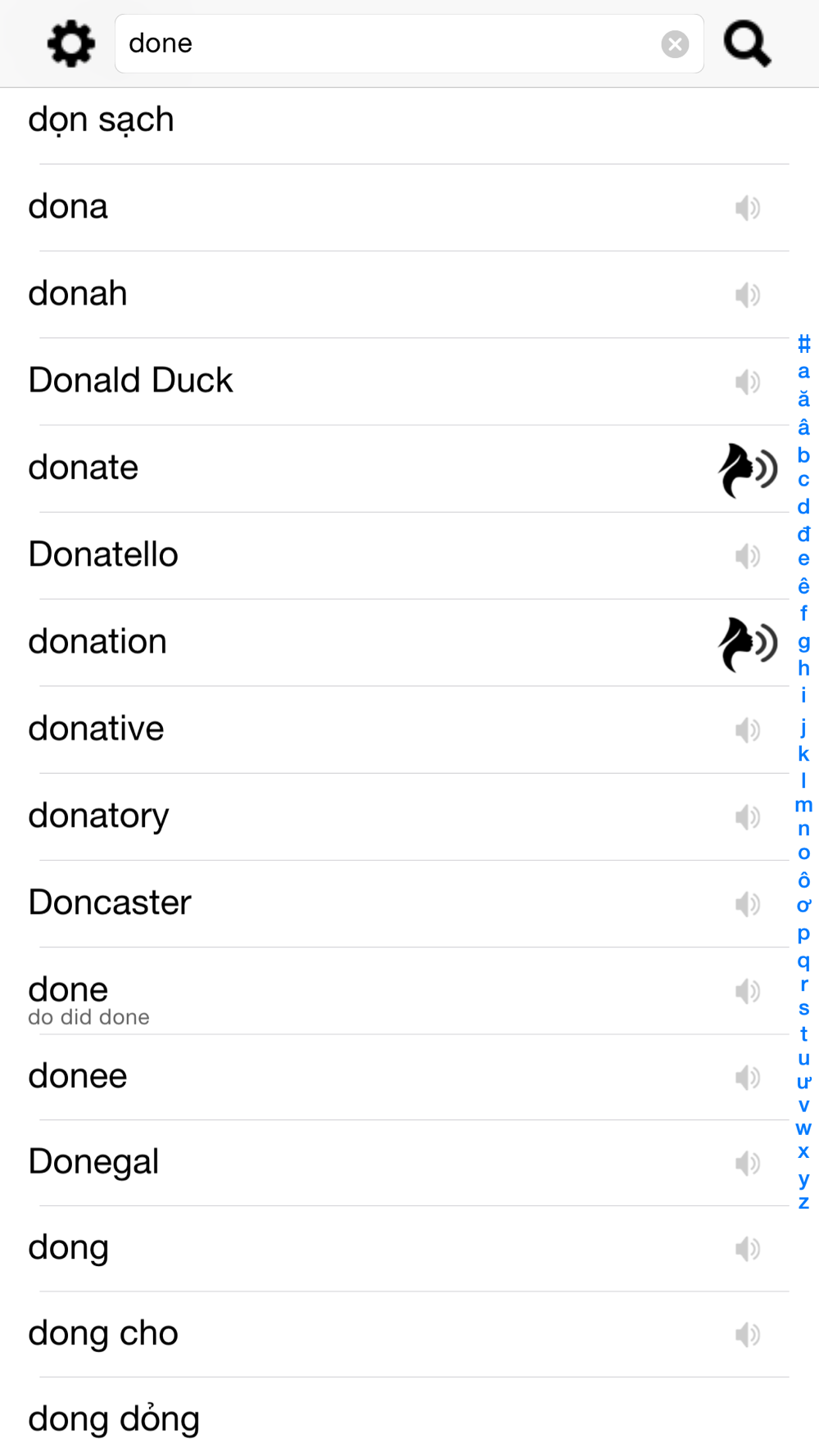The image size is (819, 1456).
Task: Open the settings gear
Action: click(x=71, y=43)
